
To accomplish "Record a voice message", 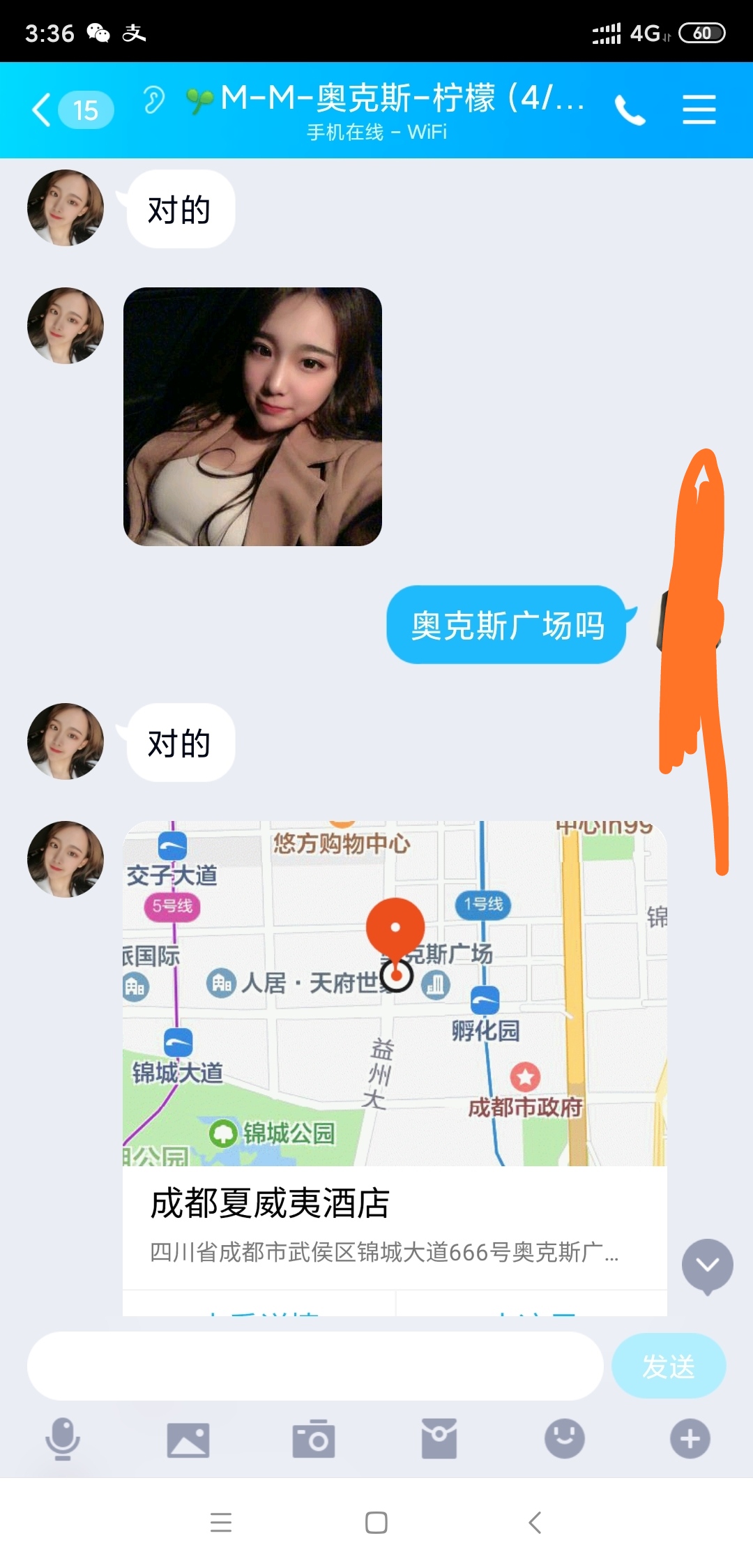I will 63,1438.
